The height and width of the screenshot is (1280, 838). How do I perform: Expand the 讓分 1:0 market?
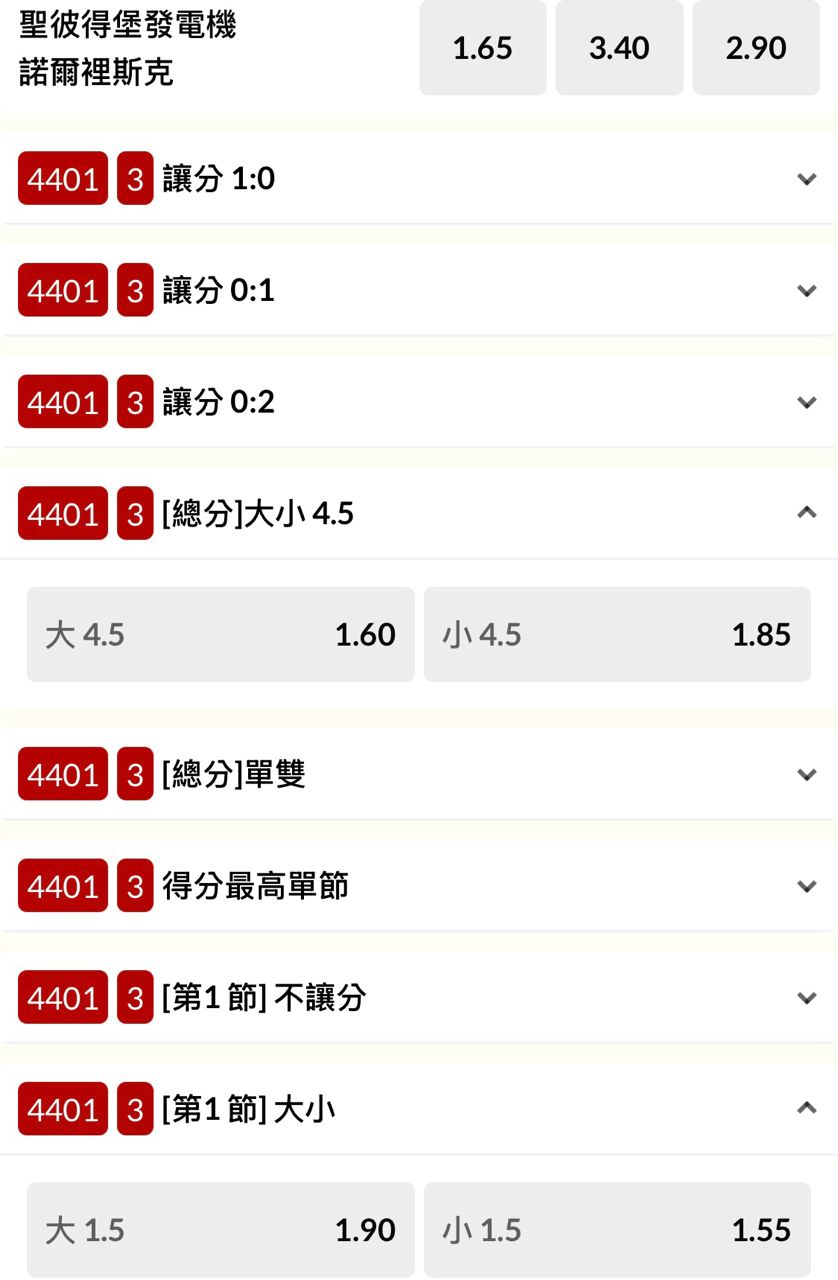(x=806, y=180)
